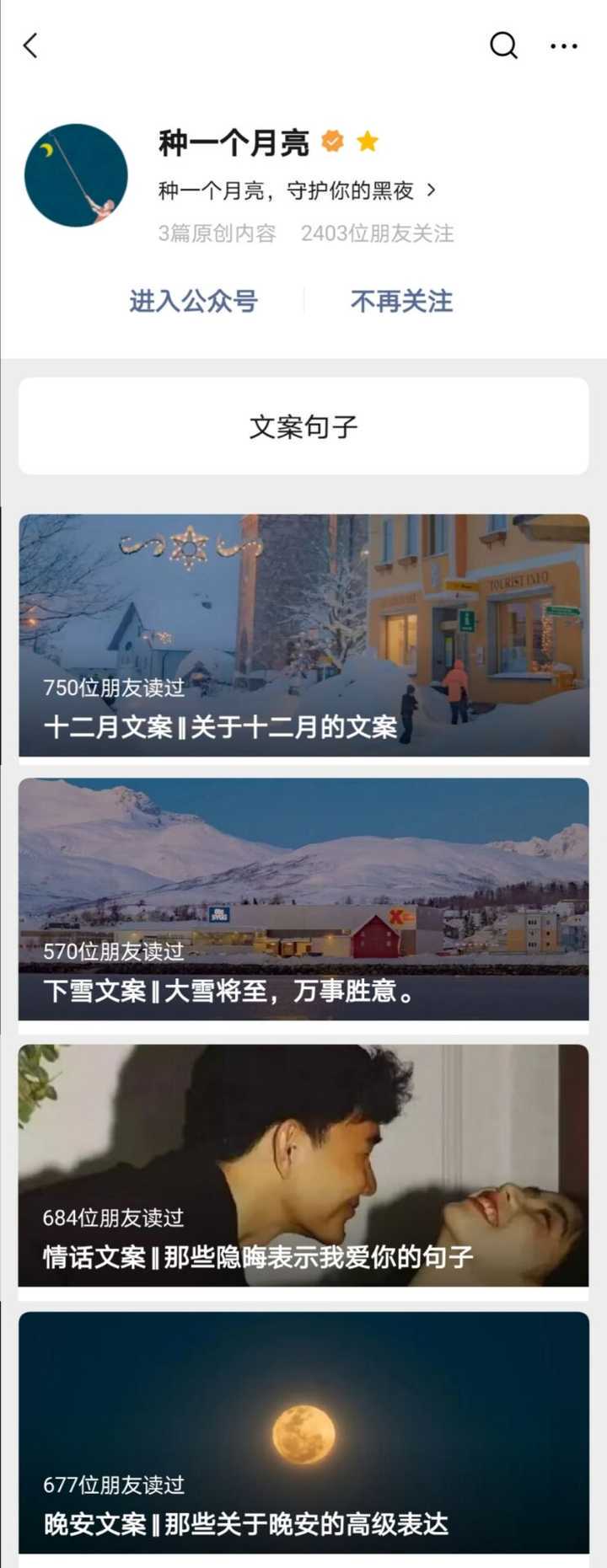Tap the back arrow to go back
607x1568 pixels.
(x=31, y=46)
